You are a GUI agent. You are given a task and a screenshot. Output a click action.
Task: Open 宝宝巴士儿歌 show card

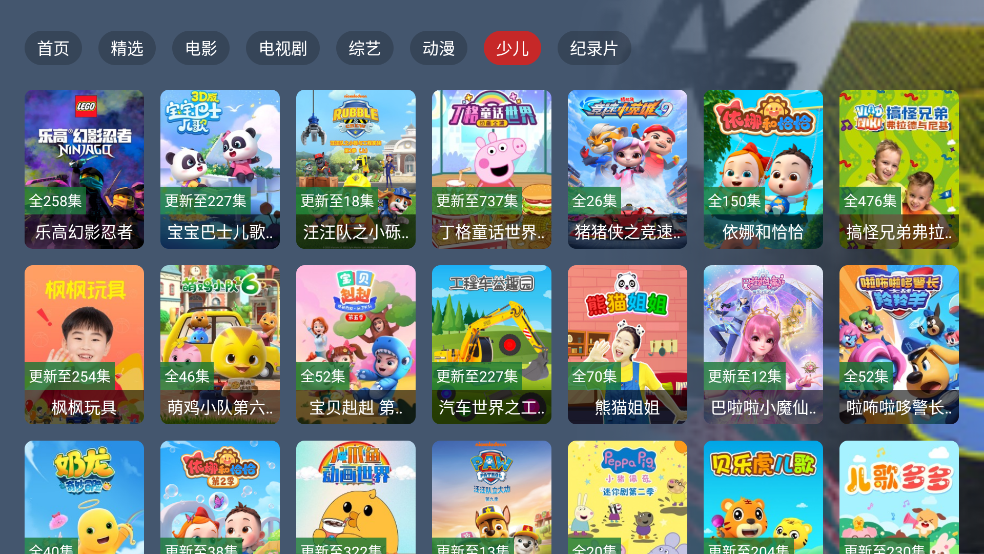coord(220,169)
